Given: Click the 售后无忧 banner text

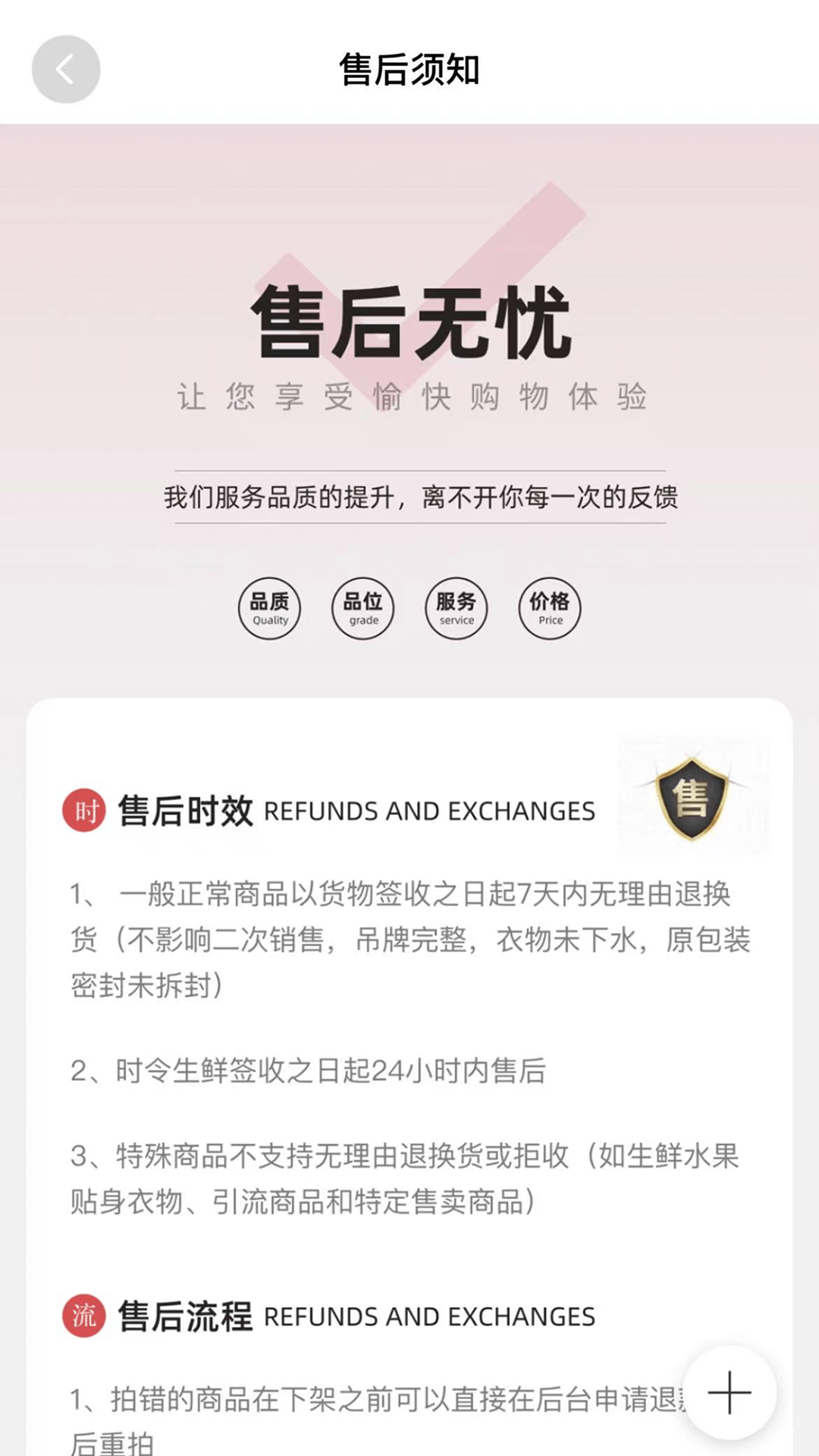Looking at the screenshot, I should 409,326.
